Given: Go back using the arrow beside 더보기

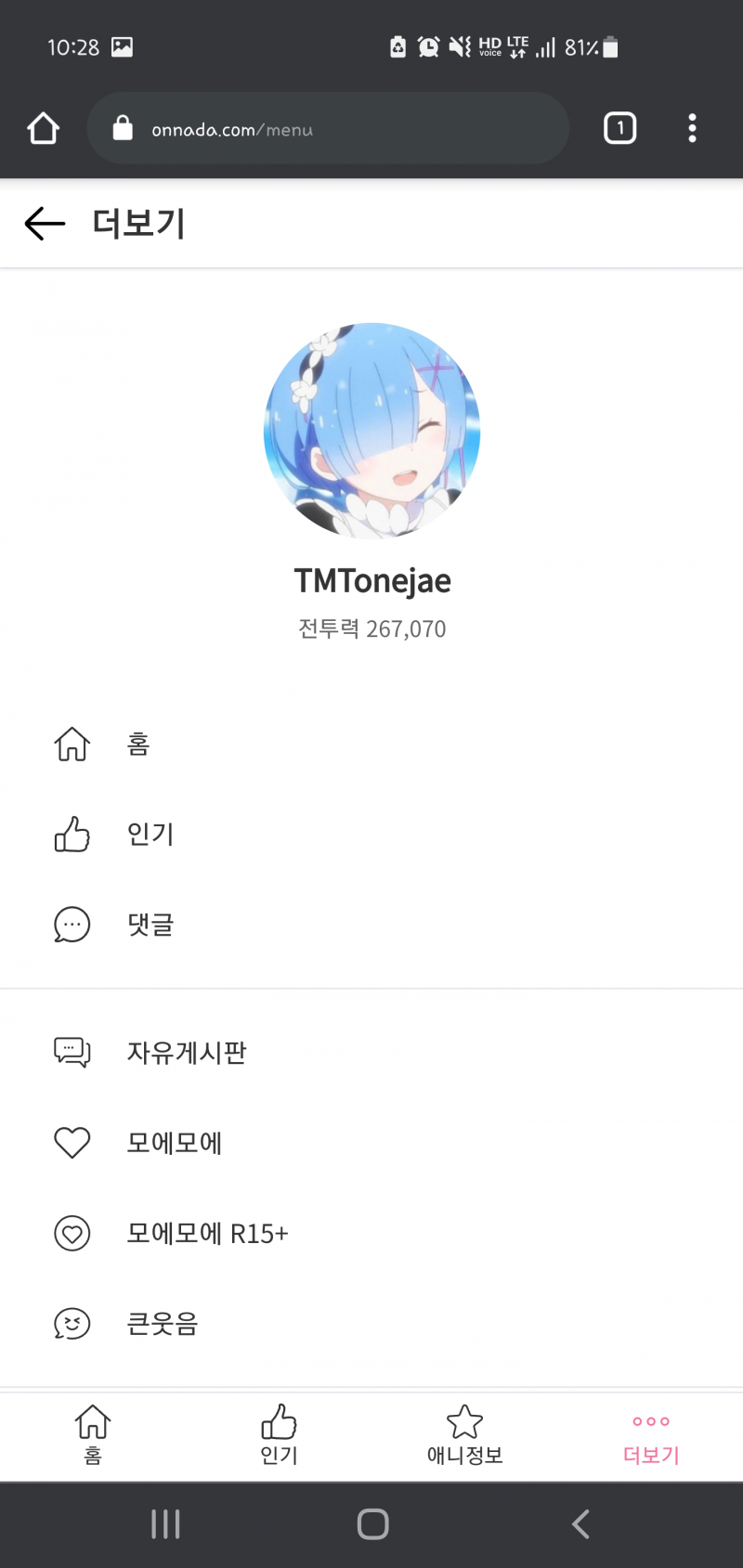Looking at the screenshot, I should point(45,224).
